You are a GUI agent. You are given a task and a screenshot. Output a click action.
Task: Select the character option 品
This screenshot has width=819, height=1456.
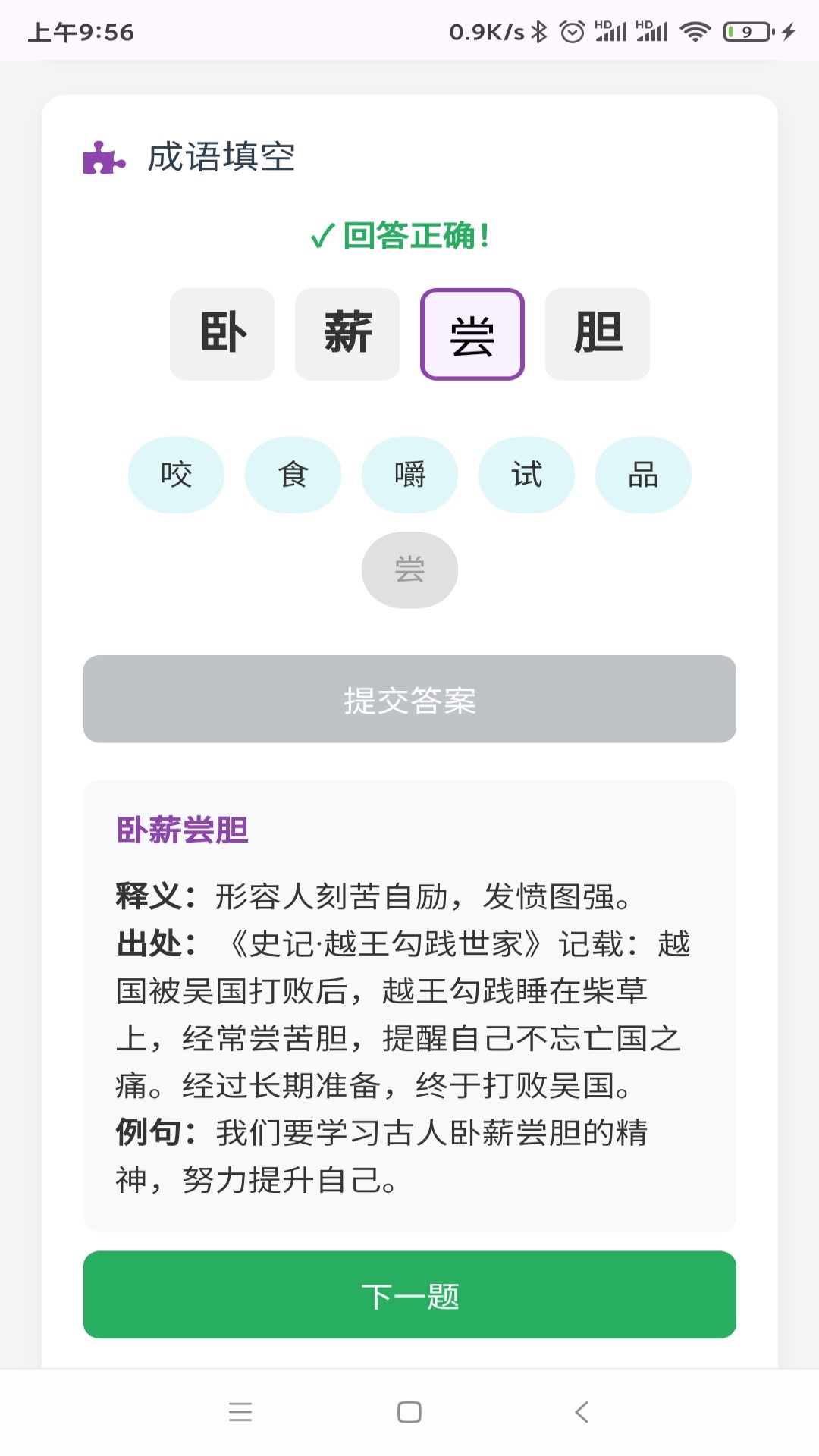[x=643, y=475]
